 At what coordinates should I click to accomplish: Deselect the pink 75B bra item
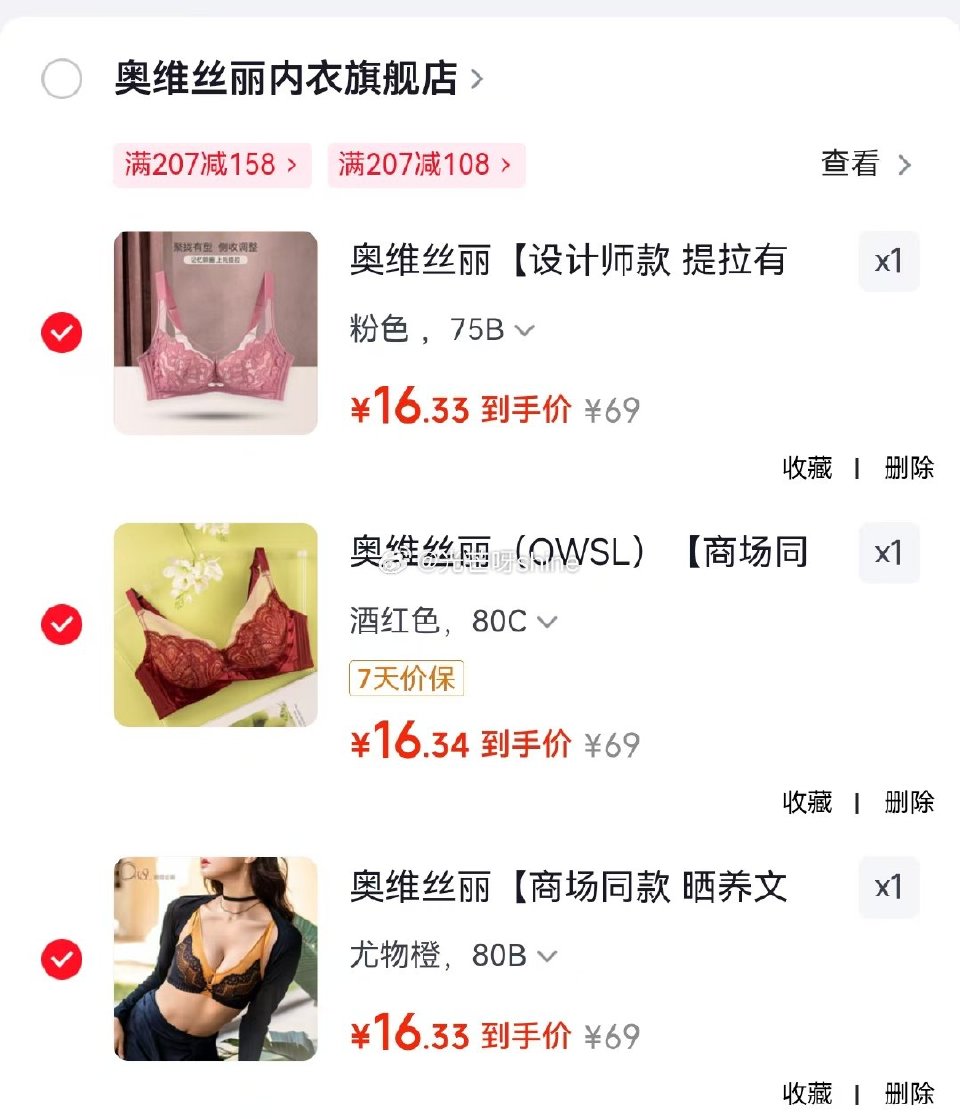click(61, 333)
